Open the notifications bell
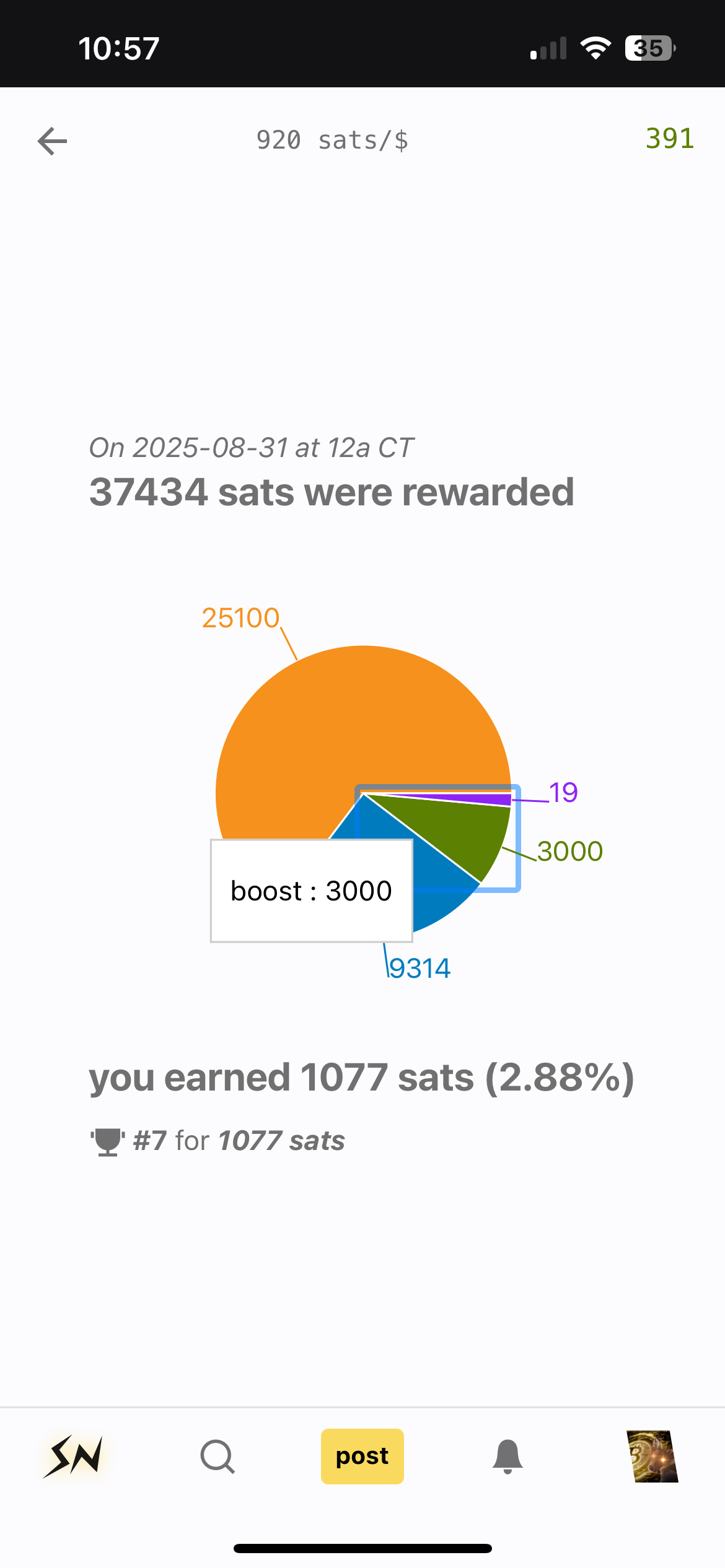This screenshot has width=725, height=1568. pos(507,1457)
